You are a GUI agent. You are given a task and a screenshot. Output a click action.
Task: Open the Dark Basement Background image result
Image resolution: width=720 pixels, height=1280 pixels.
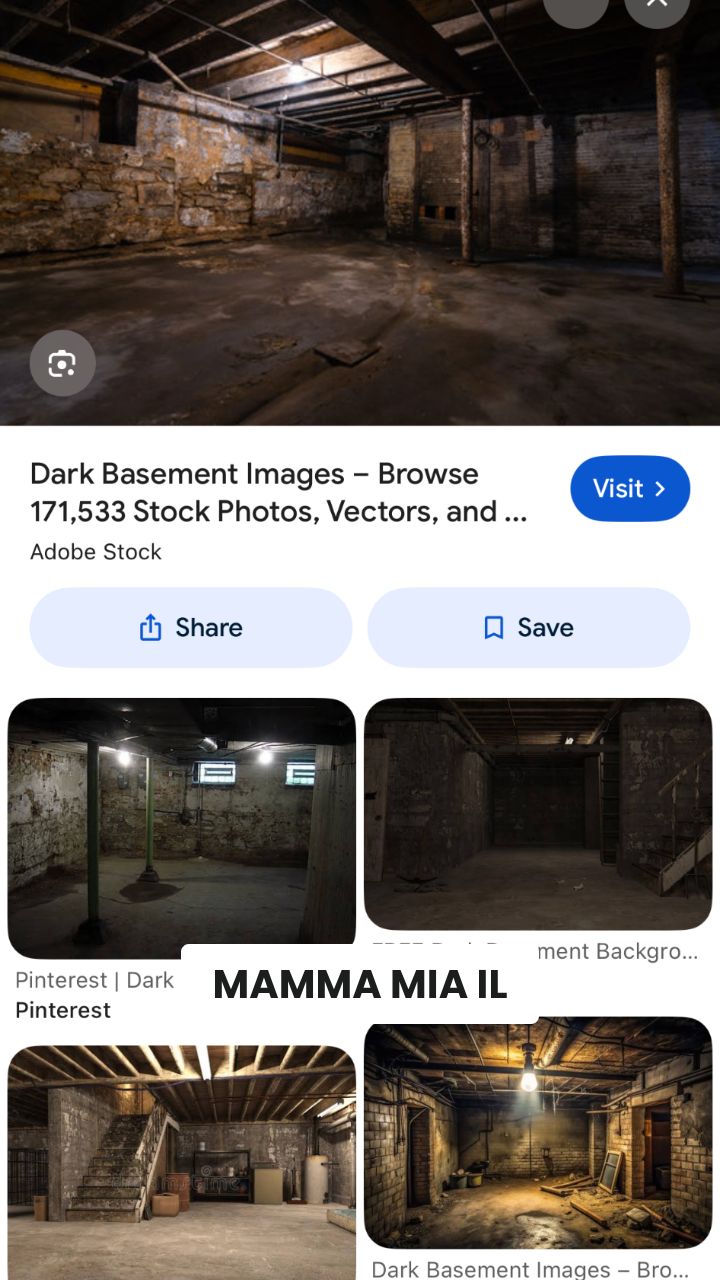tap(538, 814)
